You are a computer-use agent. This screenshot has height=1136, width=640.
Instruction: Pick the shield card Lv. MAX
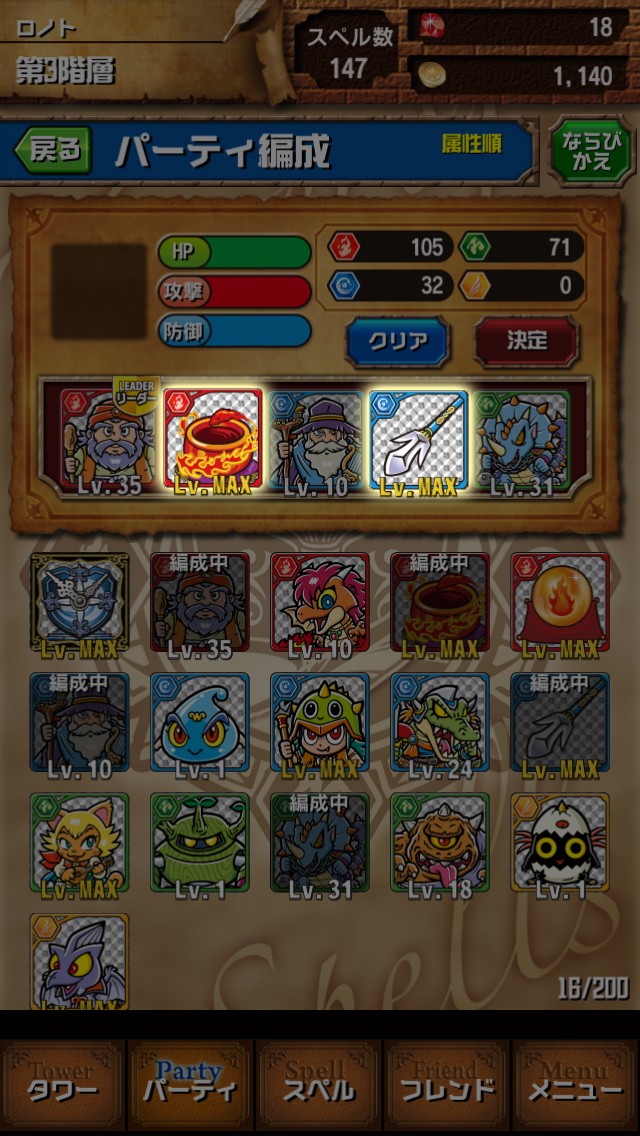[79, 603]
